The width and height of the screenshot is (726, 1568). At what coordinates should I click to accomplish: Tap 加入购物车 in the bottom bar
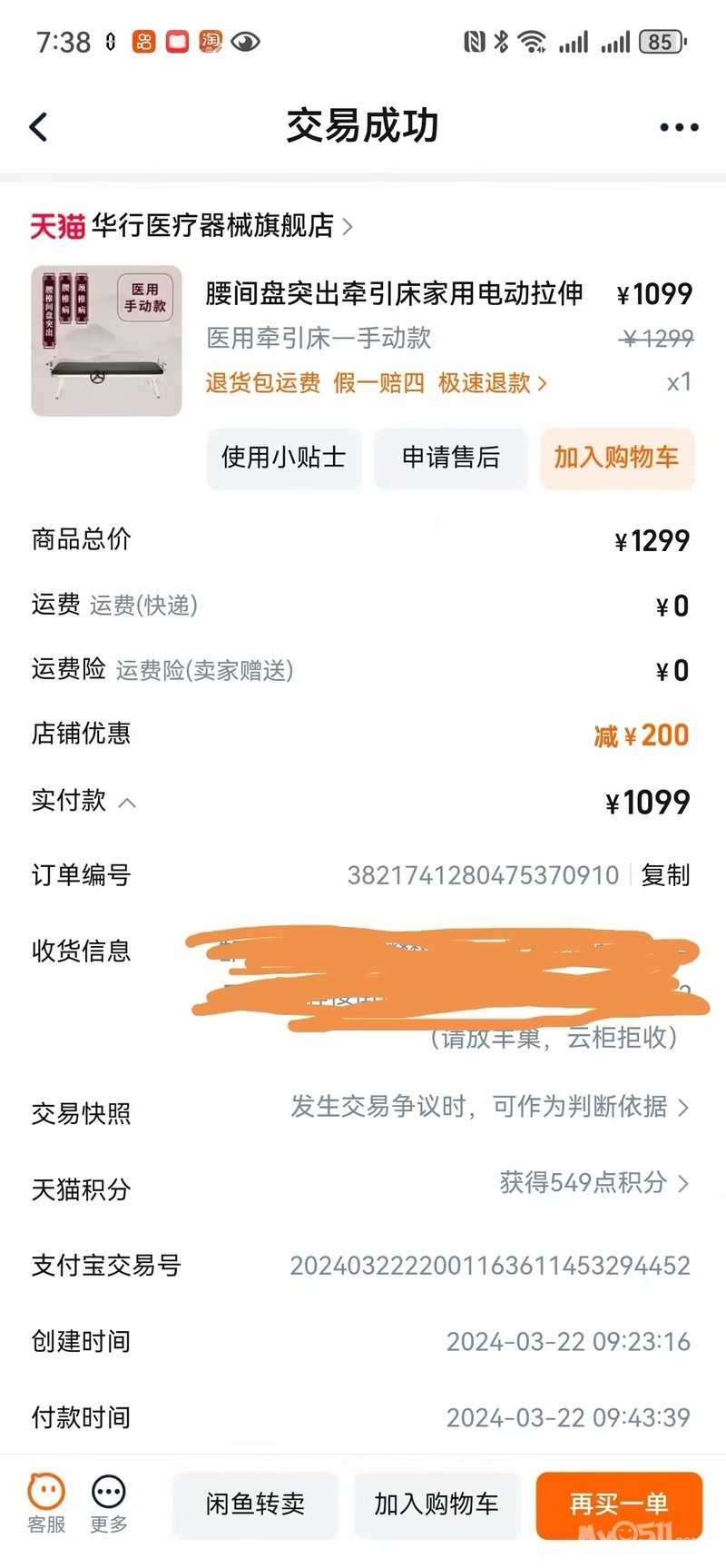click(437, 1504)
